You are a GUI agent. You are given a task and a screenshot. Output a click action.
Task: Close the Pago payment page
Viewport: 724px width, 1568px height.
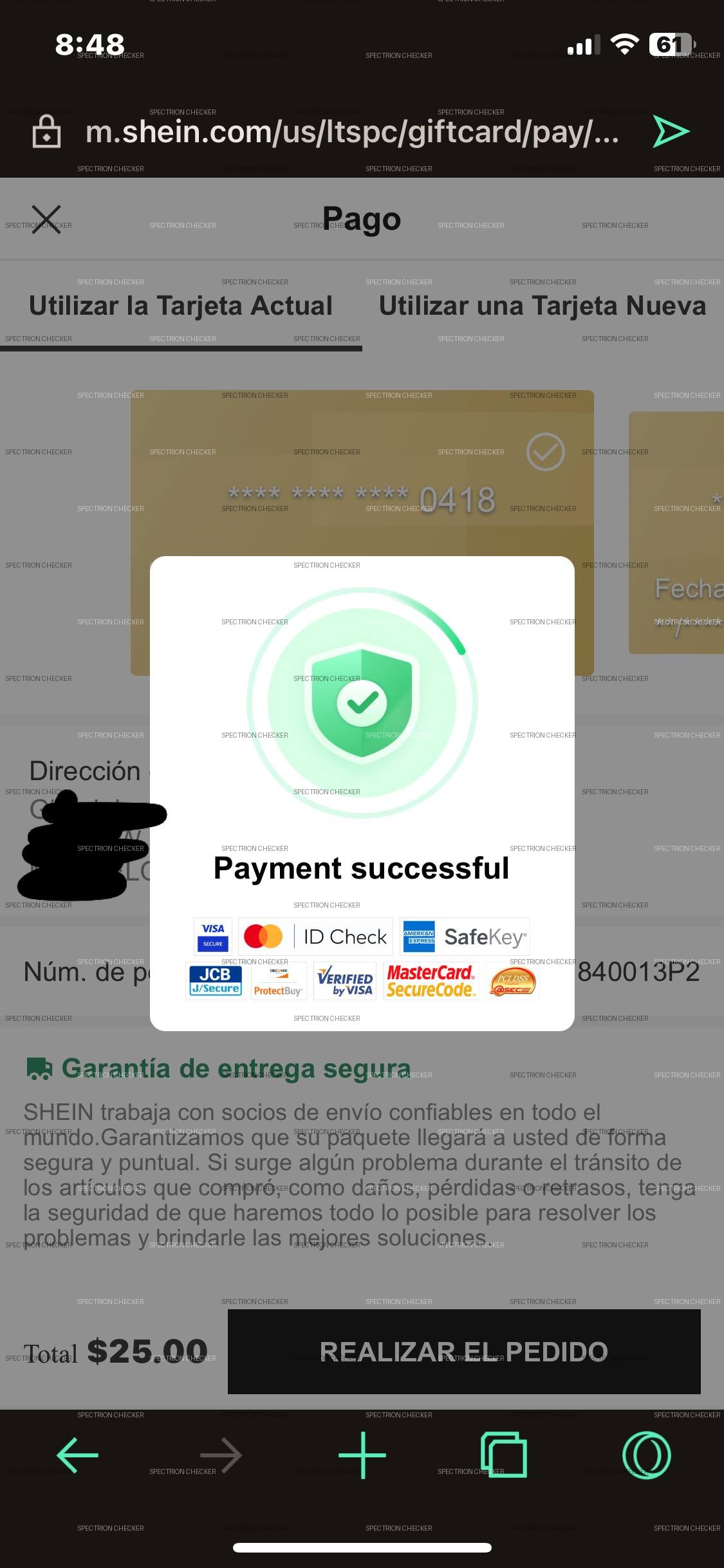[46, 219]
